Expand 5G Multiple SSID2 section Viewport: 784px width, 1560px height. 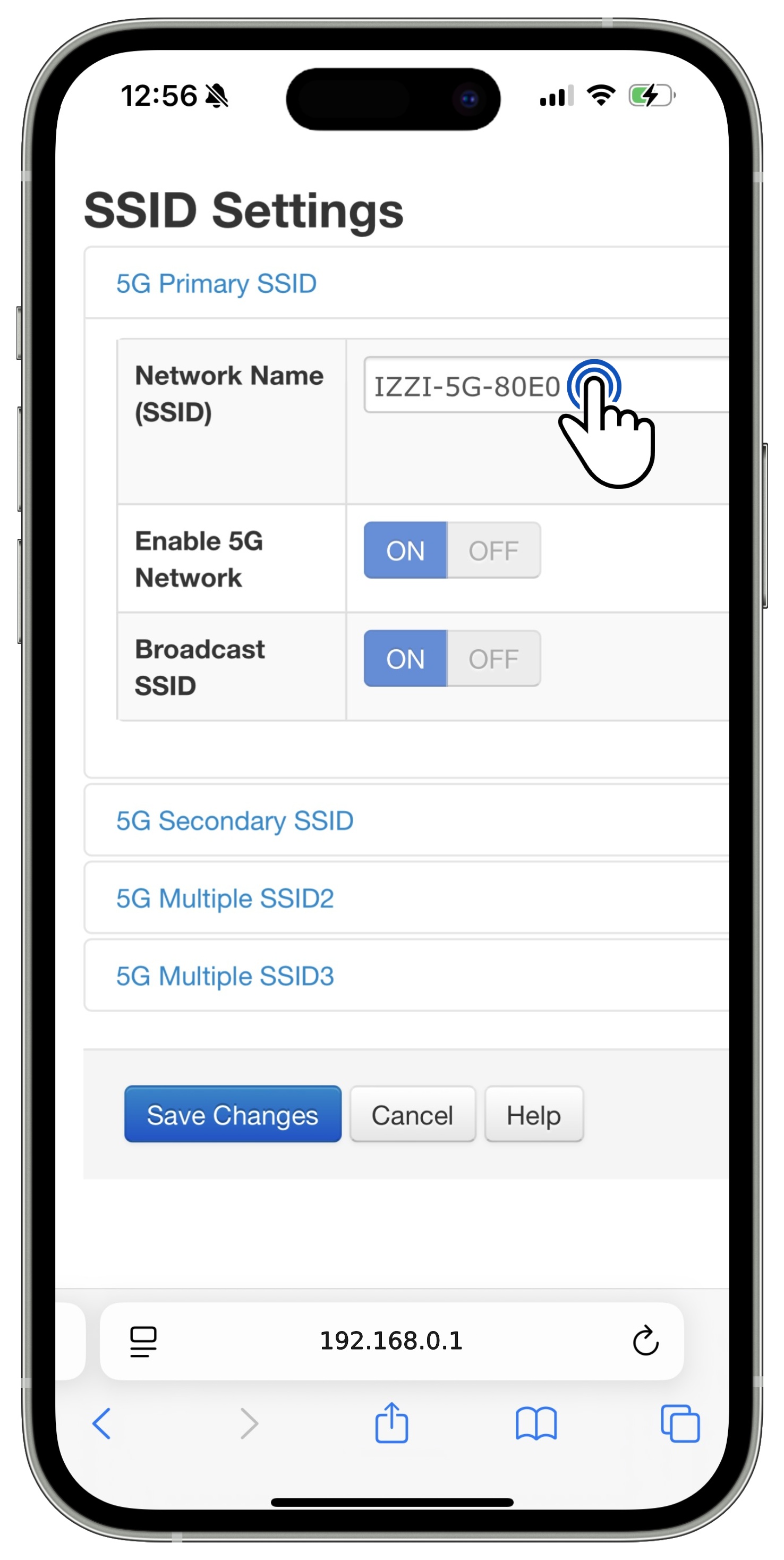[x=225, y=898]
